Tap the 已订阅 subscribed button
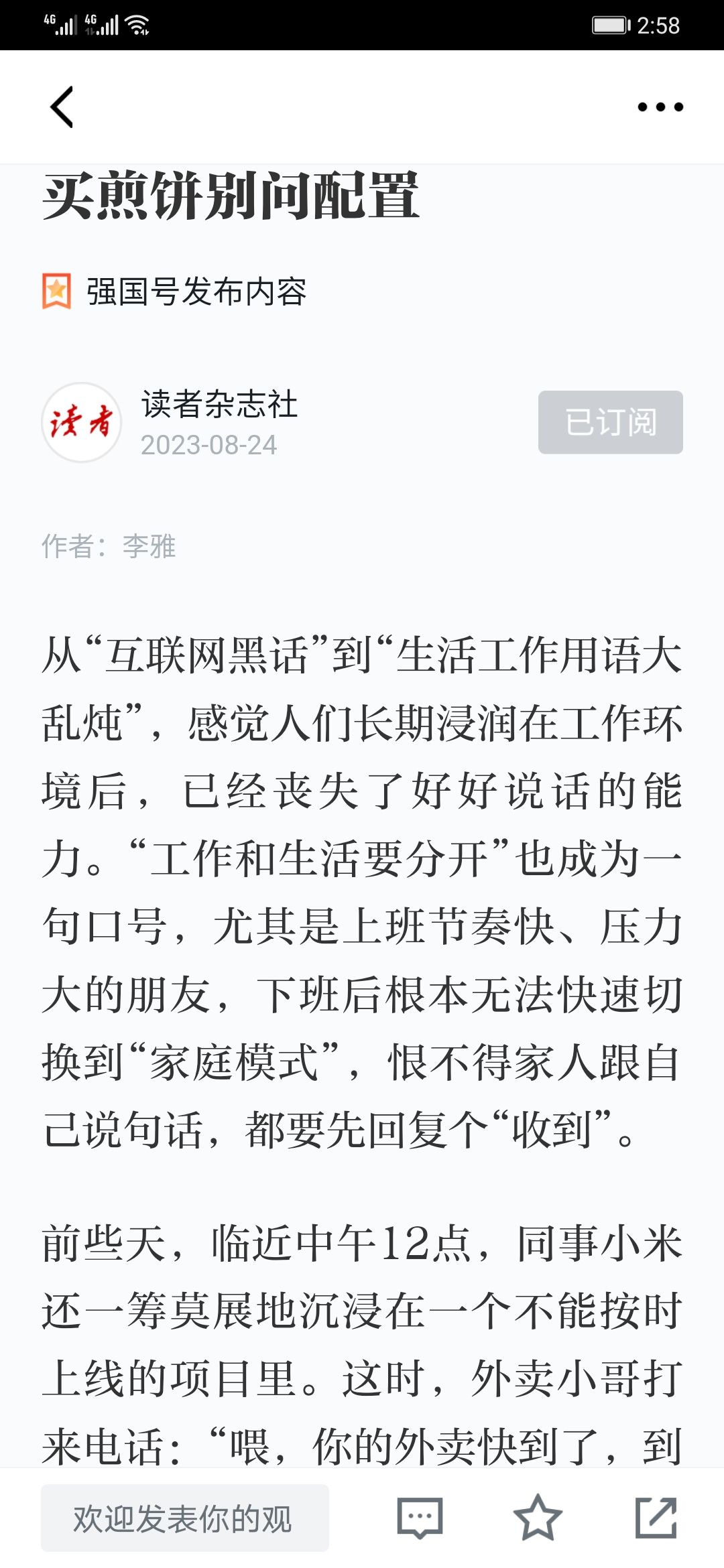This screenshot has height=1568, width=724. coord(611,422)
